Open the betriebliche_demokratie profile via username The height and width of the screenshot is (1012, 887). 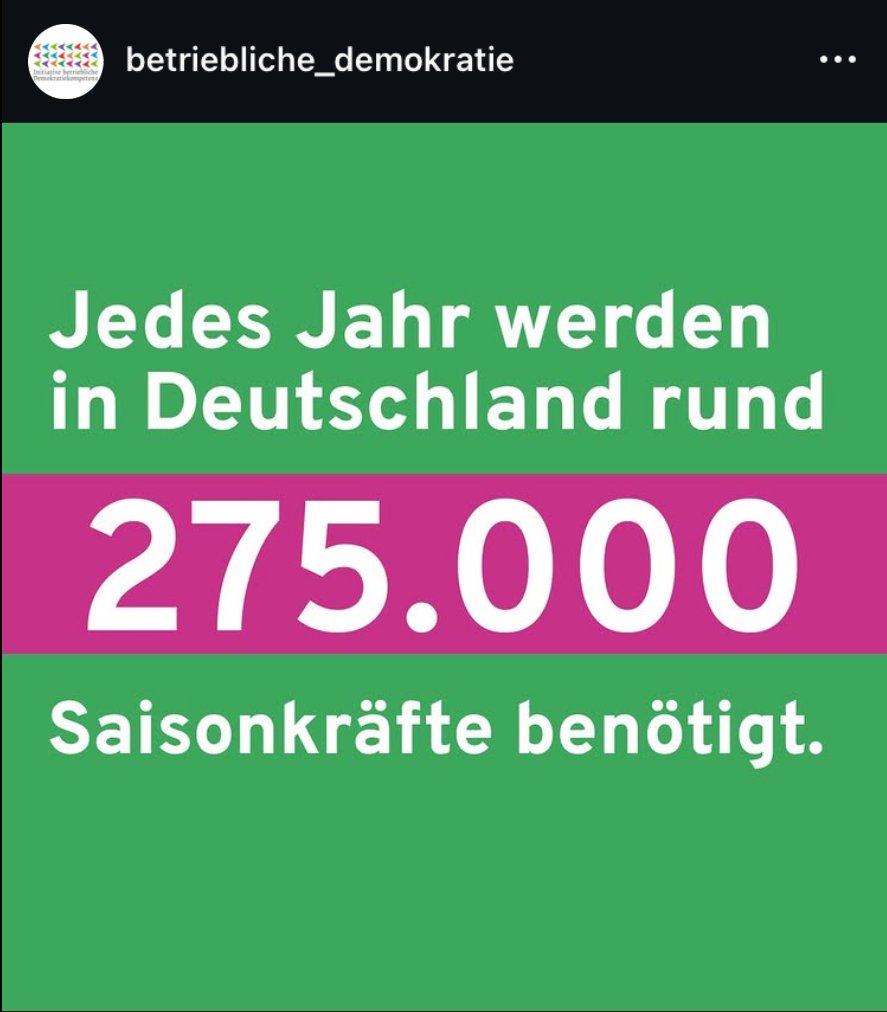(320, 60)
